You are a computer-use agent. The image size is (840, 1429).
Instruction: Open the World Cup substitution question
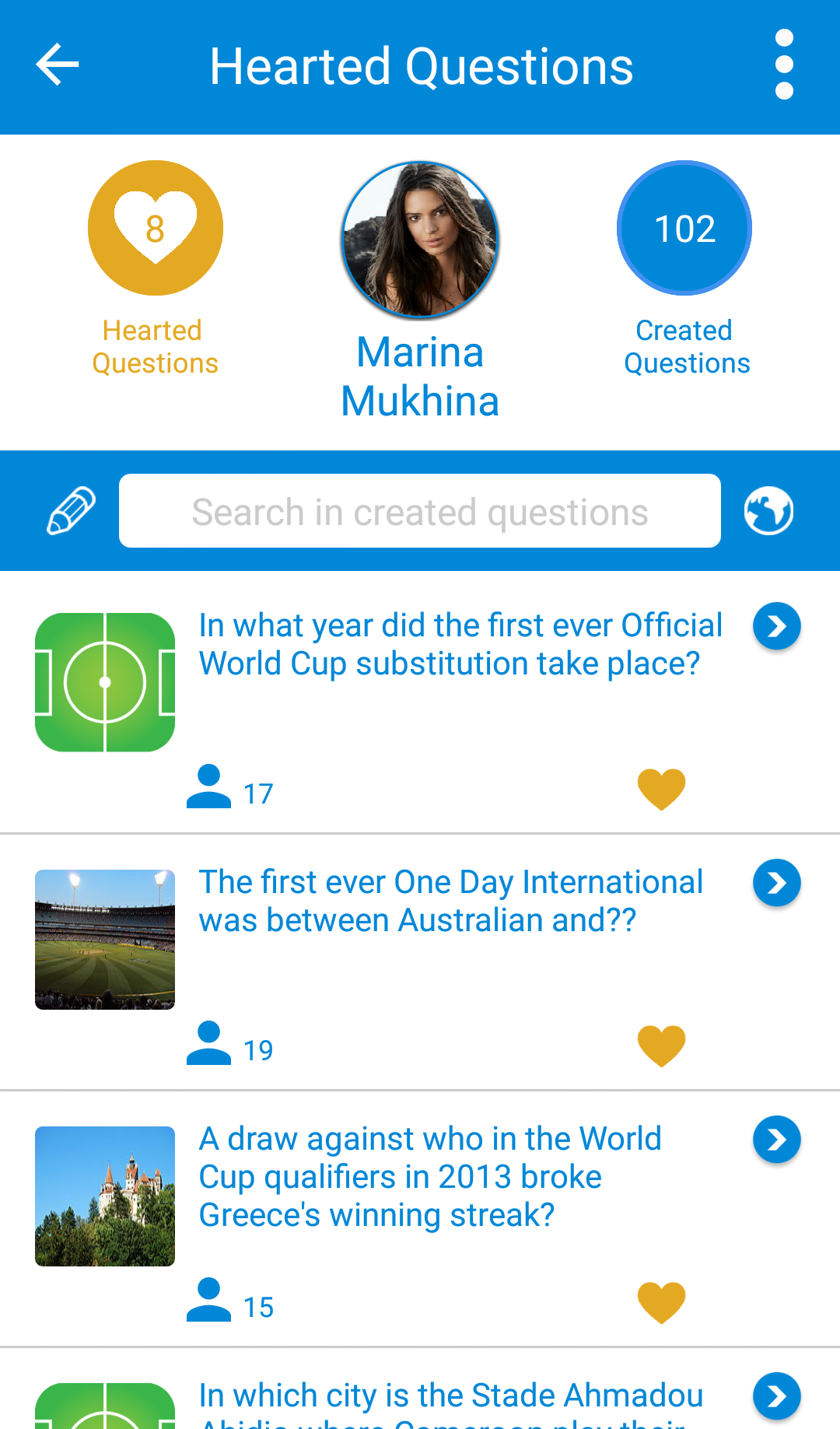coord(460,645)
